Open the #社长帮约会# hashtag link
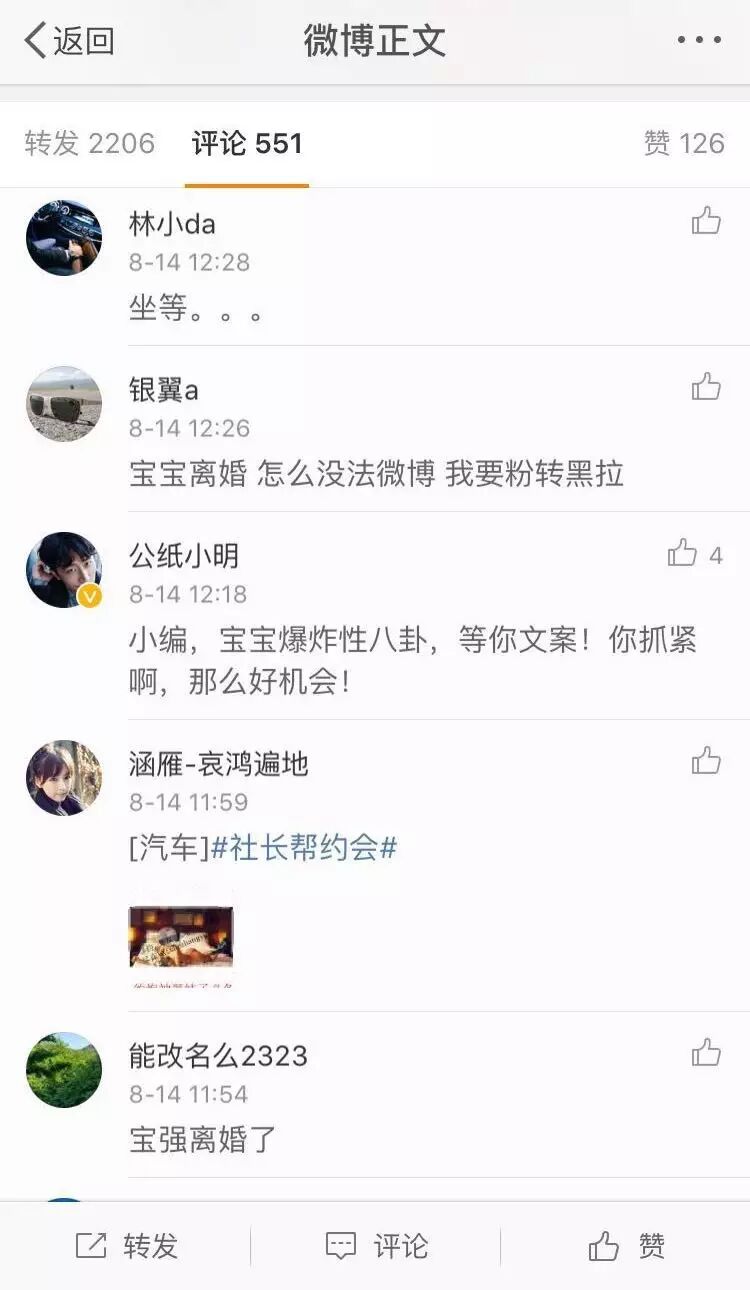Image resolution: width=750 pixels, height=1290 pixels. (304, 848)
